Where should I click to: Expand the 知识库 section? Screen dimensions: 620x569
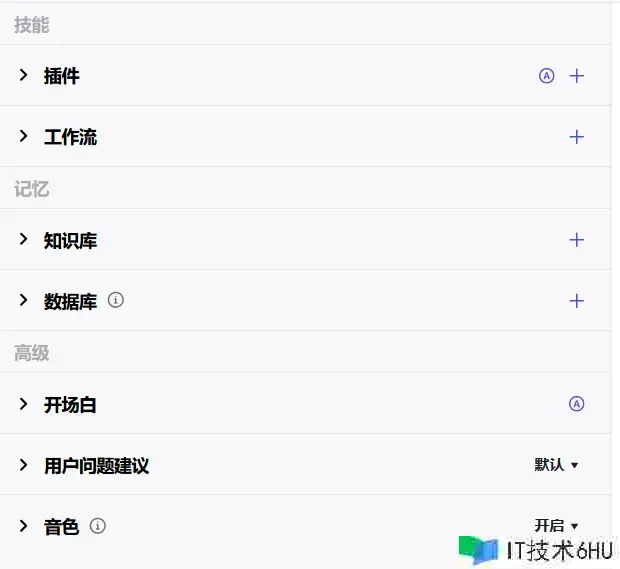point(24,240)
